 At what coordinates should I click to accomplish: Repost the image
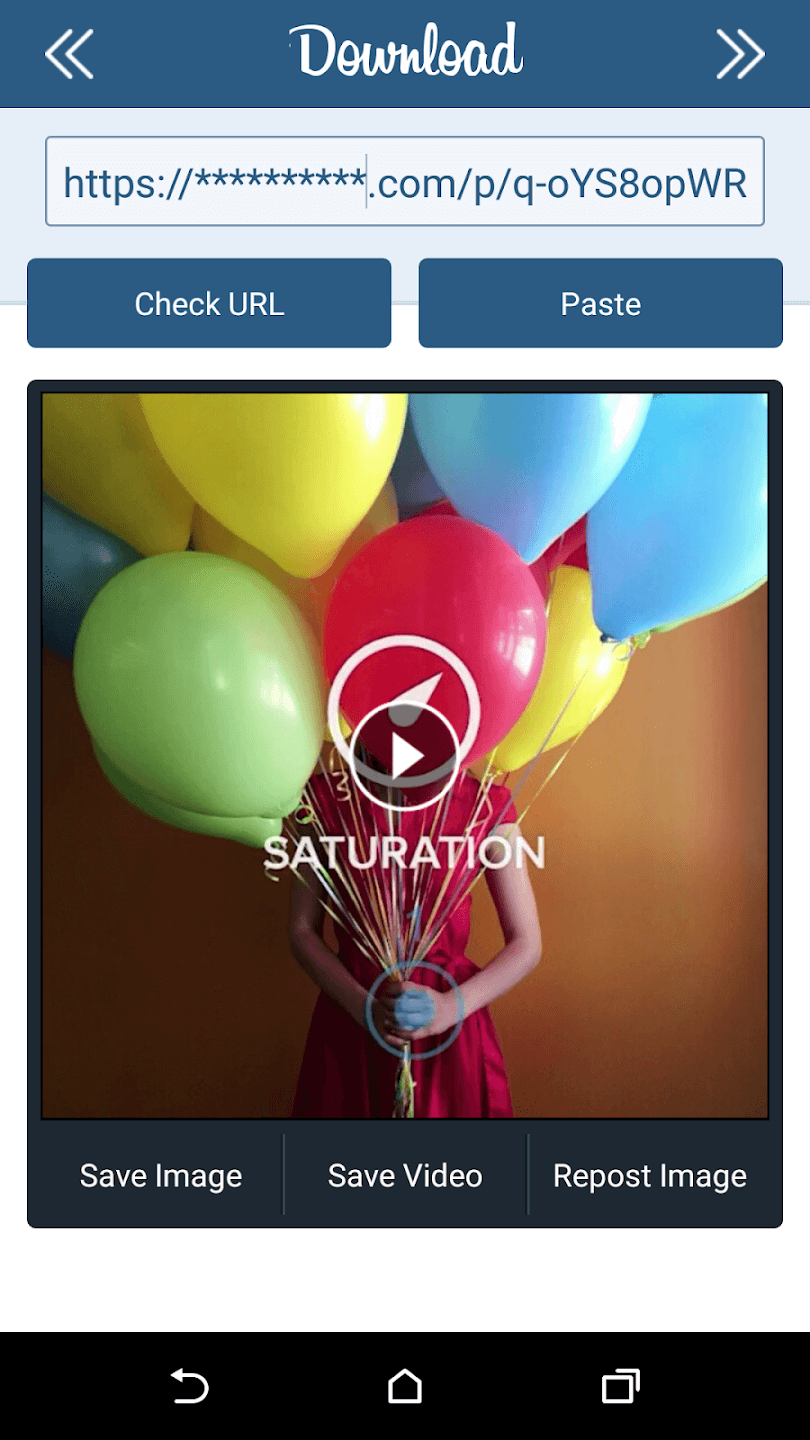pos(650,1176)
